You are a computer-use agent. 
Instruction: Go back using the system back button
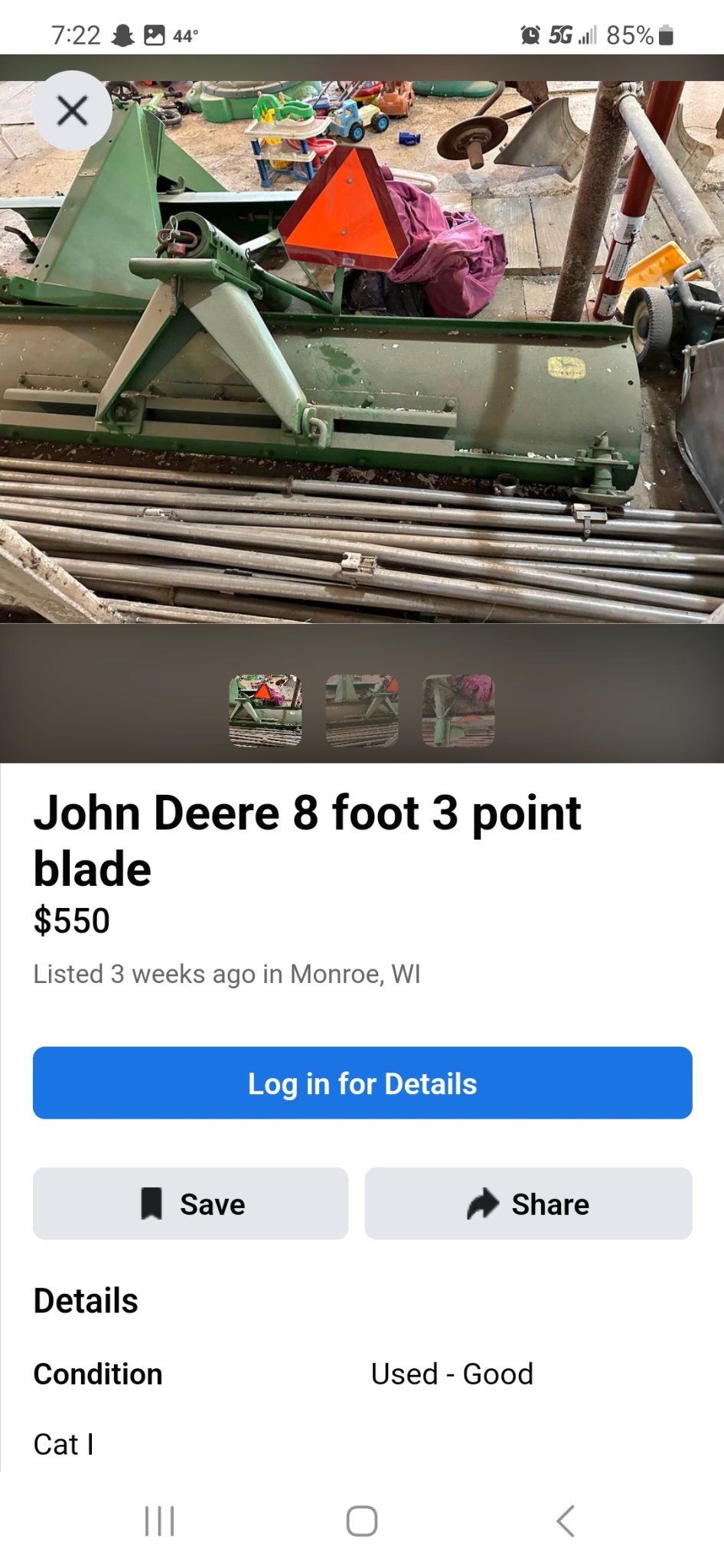point(565,1521)
